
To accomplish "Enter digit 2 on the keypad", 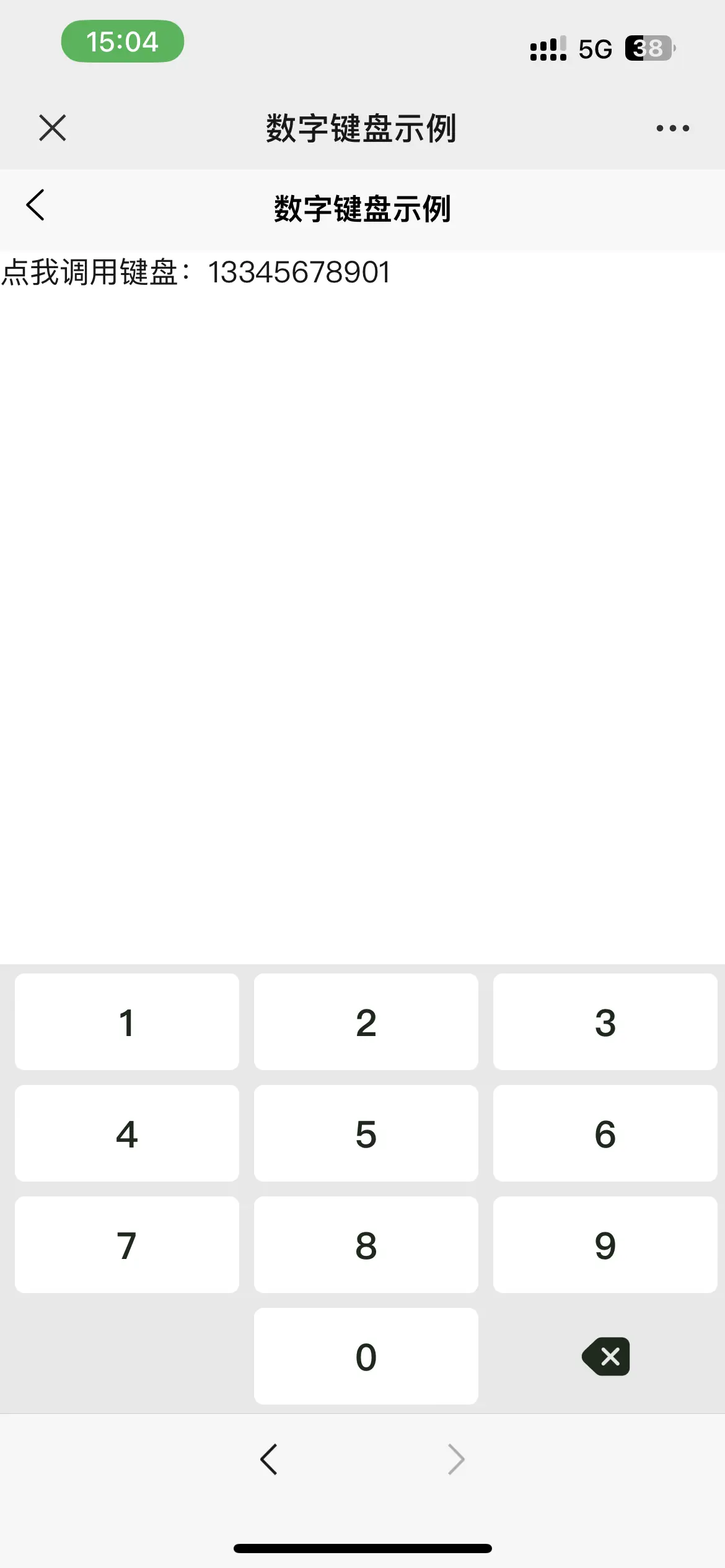I will tap(366, 1022).
